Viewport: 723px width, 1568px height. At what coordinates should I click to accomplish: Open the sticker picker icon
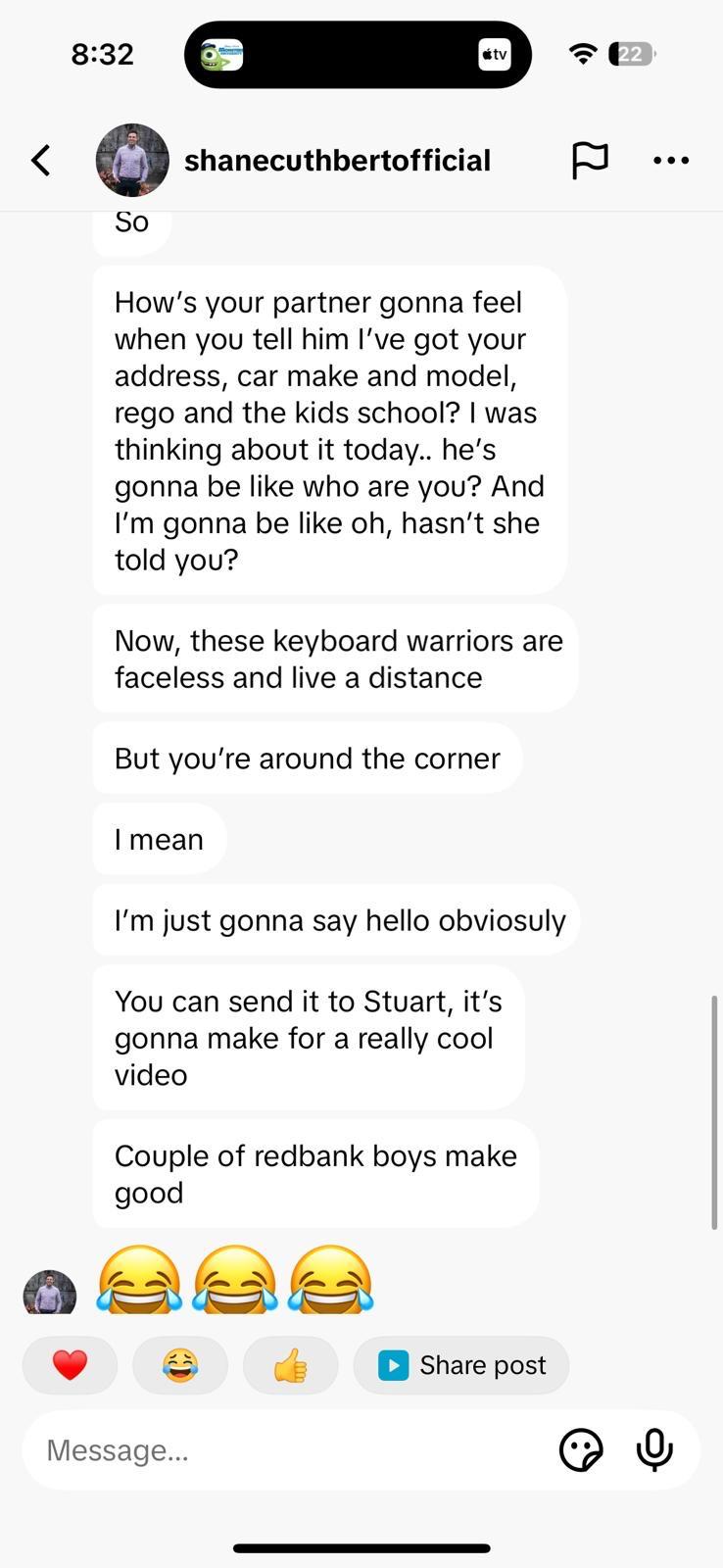tap(581, 1450)
